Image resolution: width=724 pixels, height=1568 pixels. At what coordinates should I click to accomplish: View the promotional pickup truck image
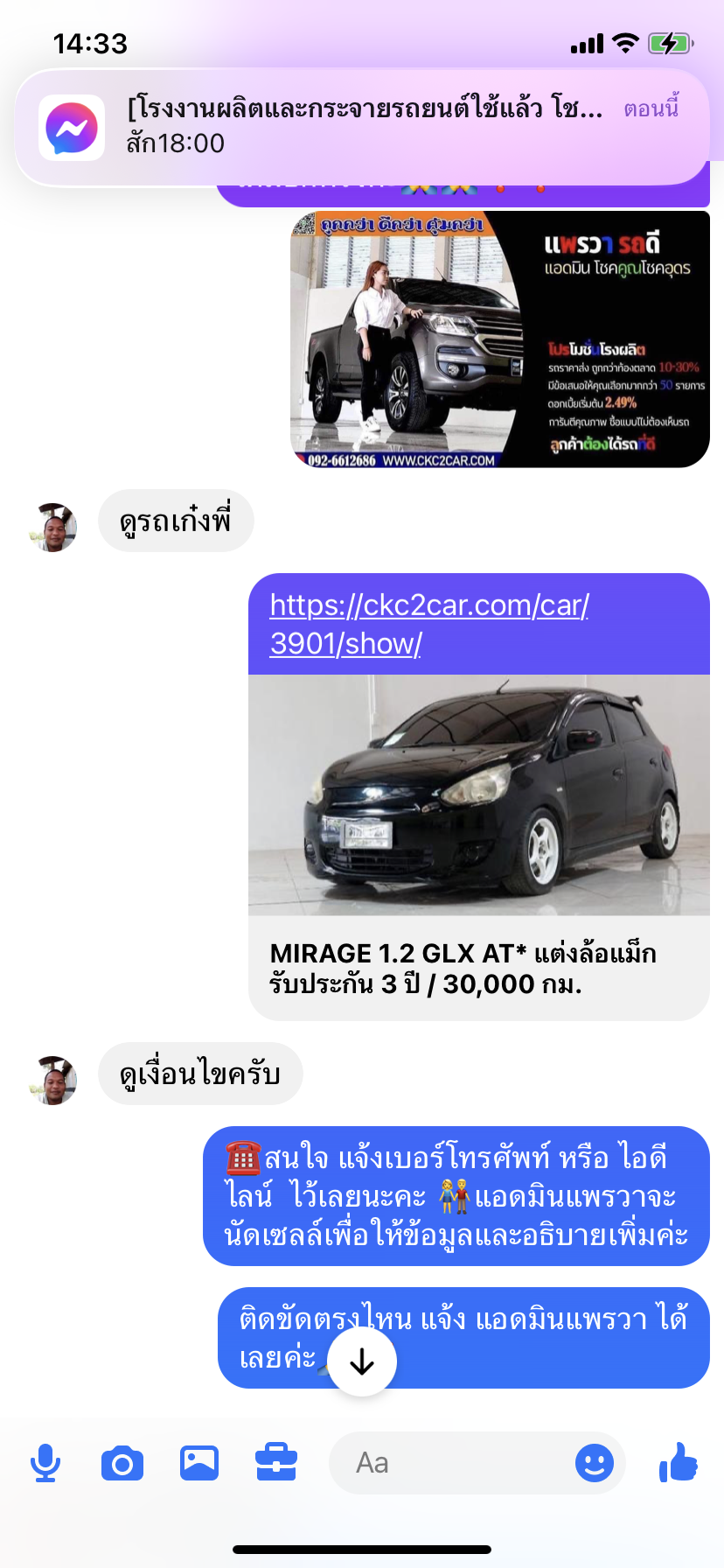[499, 339]
